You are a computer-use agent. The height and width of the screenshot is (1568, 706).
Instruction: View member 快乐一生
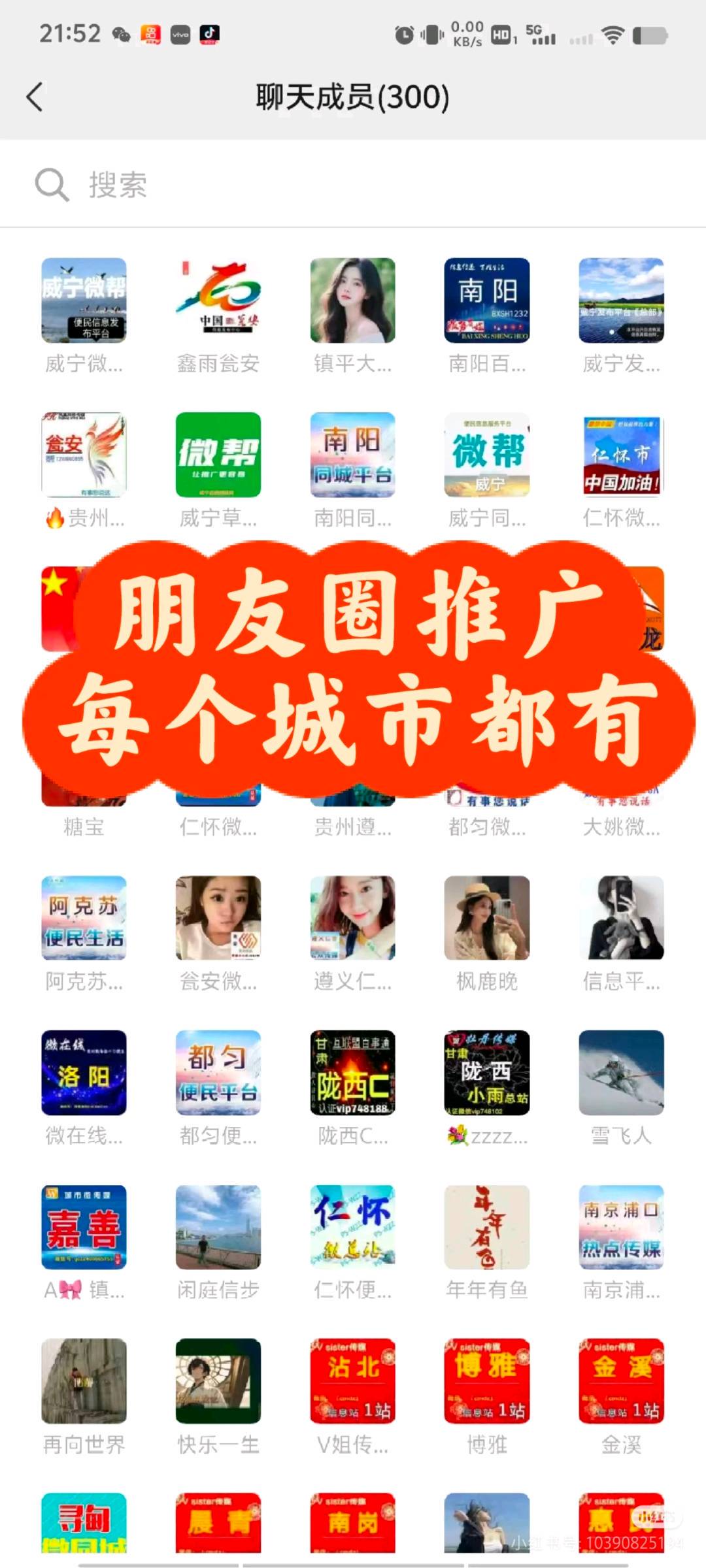pyautogui.click(x=218, y=1381)
